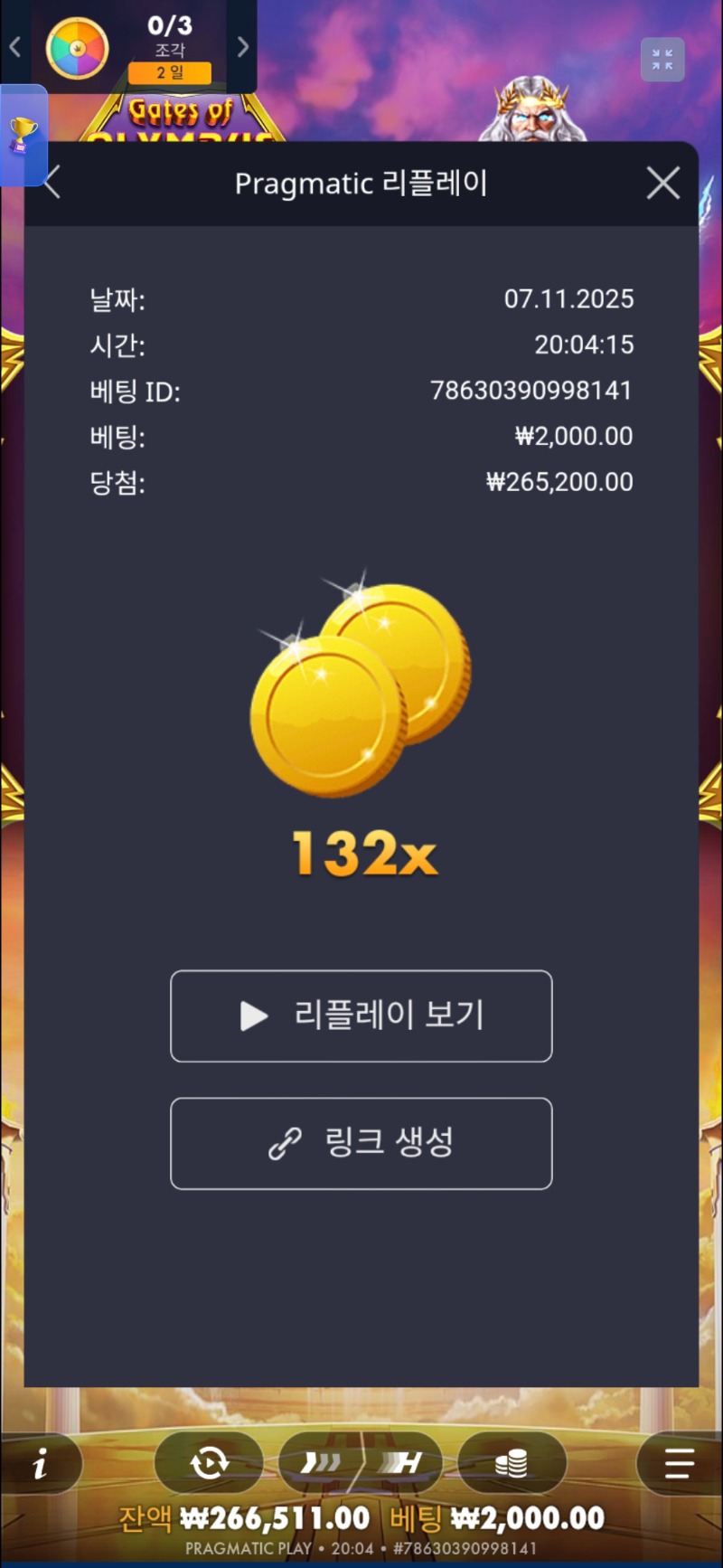
Task: Collapse to previous promotion with left chevron
Action: tap(13, 47)
